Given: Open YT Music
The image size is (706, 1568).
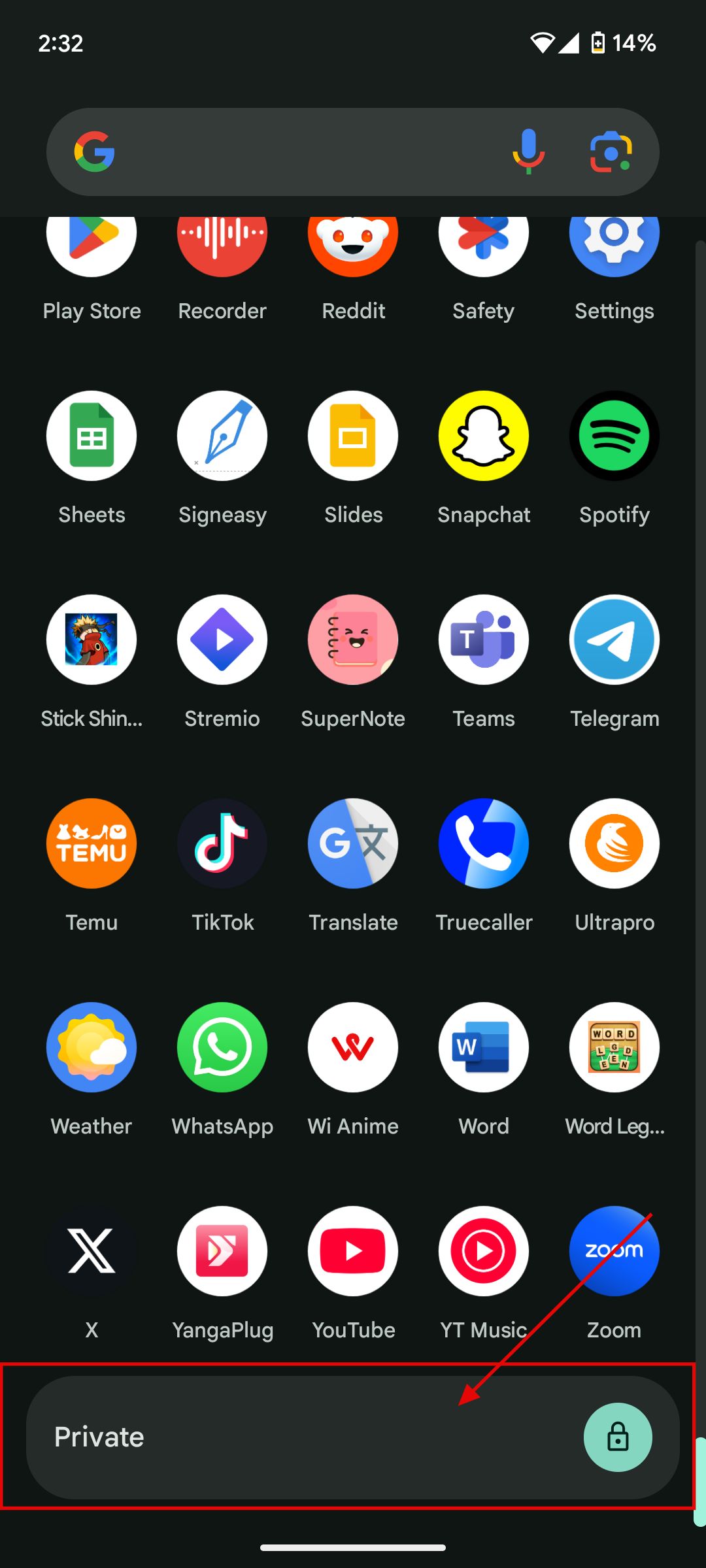Looking at the screenshot, I should click(x=483, y=1251).
